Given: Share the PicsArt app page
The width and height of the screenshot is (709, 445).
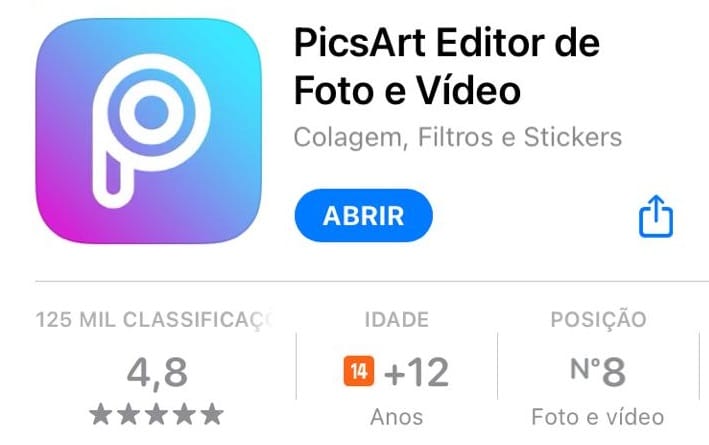Looking at the screenshot, I should coord(656,216).
